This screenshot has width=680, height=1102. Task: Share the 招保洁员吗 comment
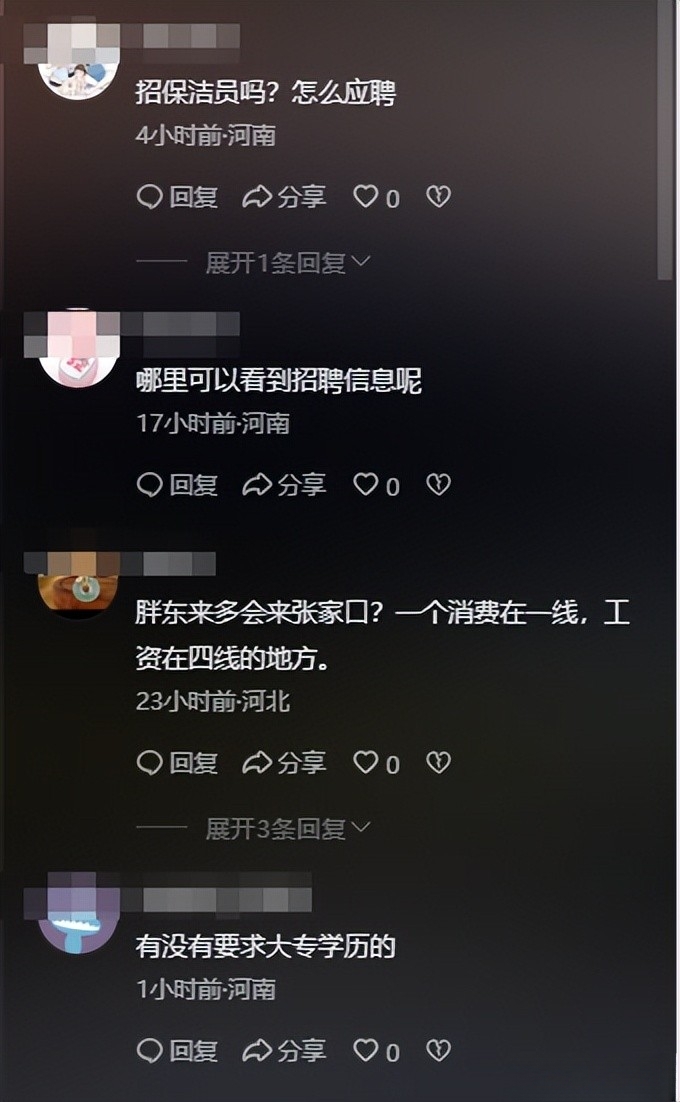pos(285,197)
